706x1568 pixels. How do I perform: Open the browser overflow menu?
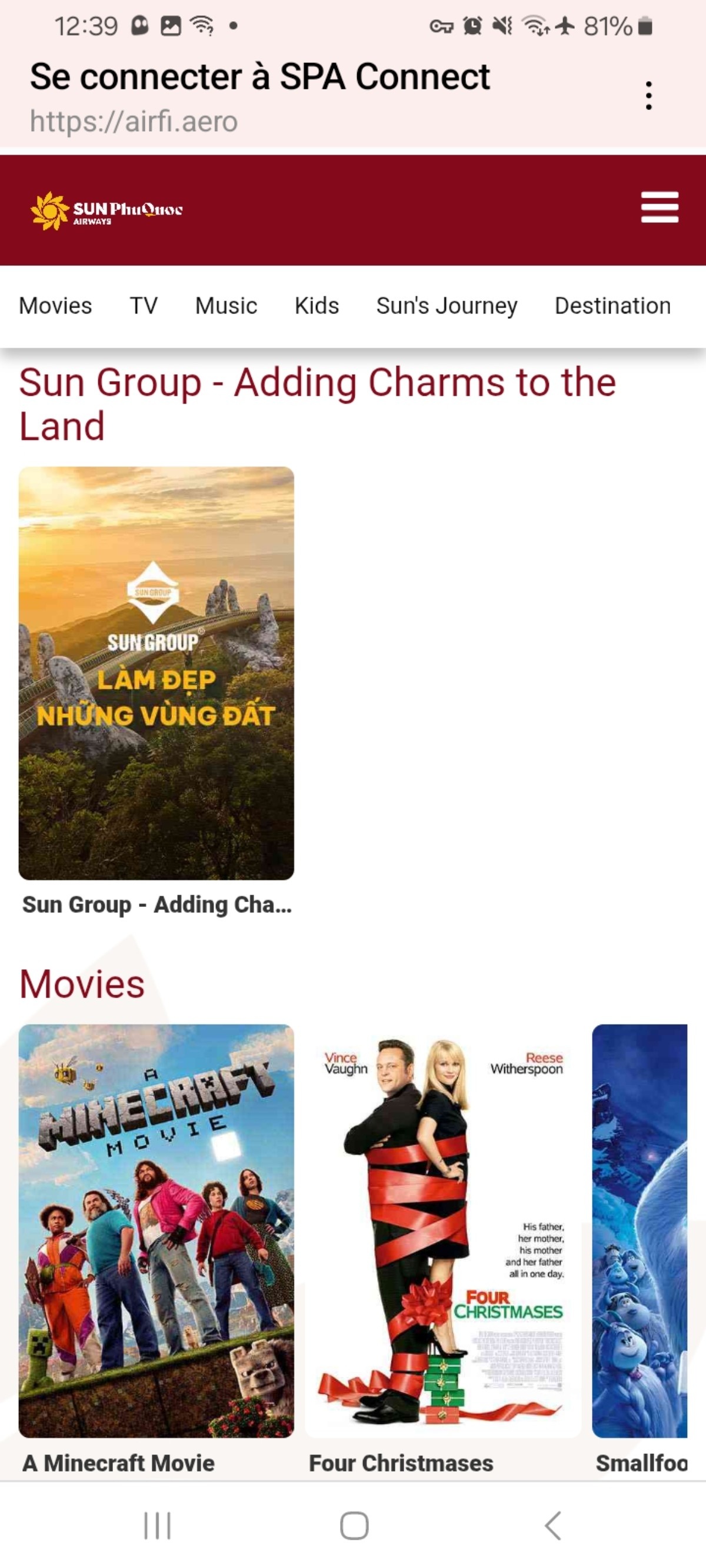[649, 95]
